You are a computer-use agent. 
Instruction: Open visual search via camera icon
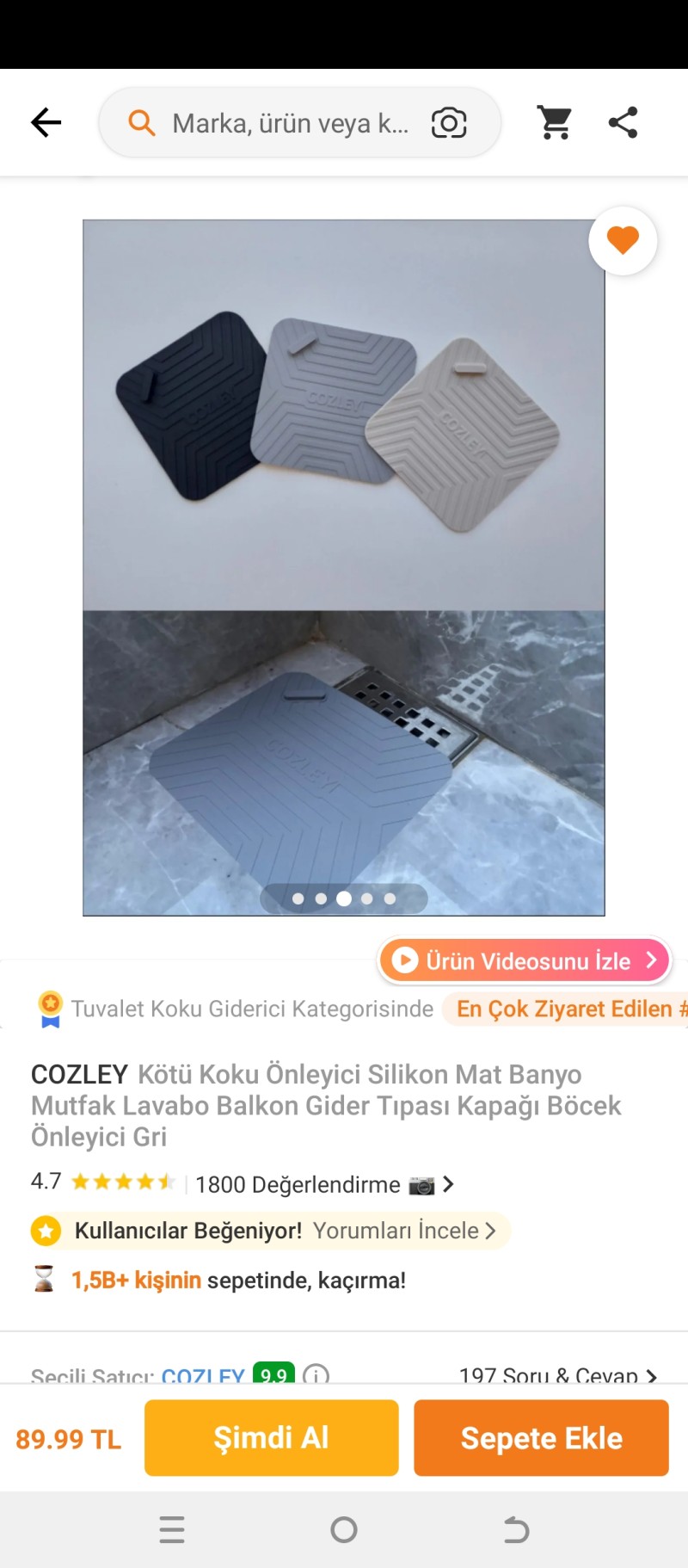pos(448,122)
